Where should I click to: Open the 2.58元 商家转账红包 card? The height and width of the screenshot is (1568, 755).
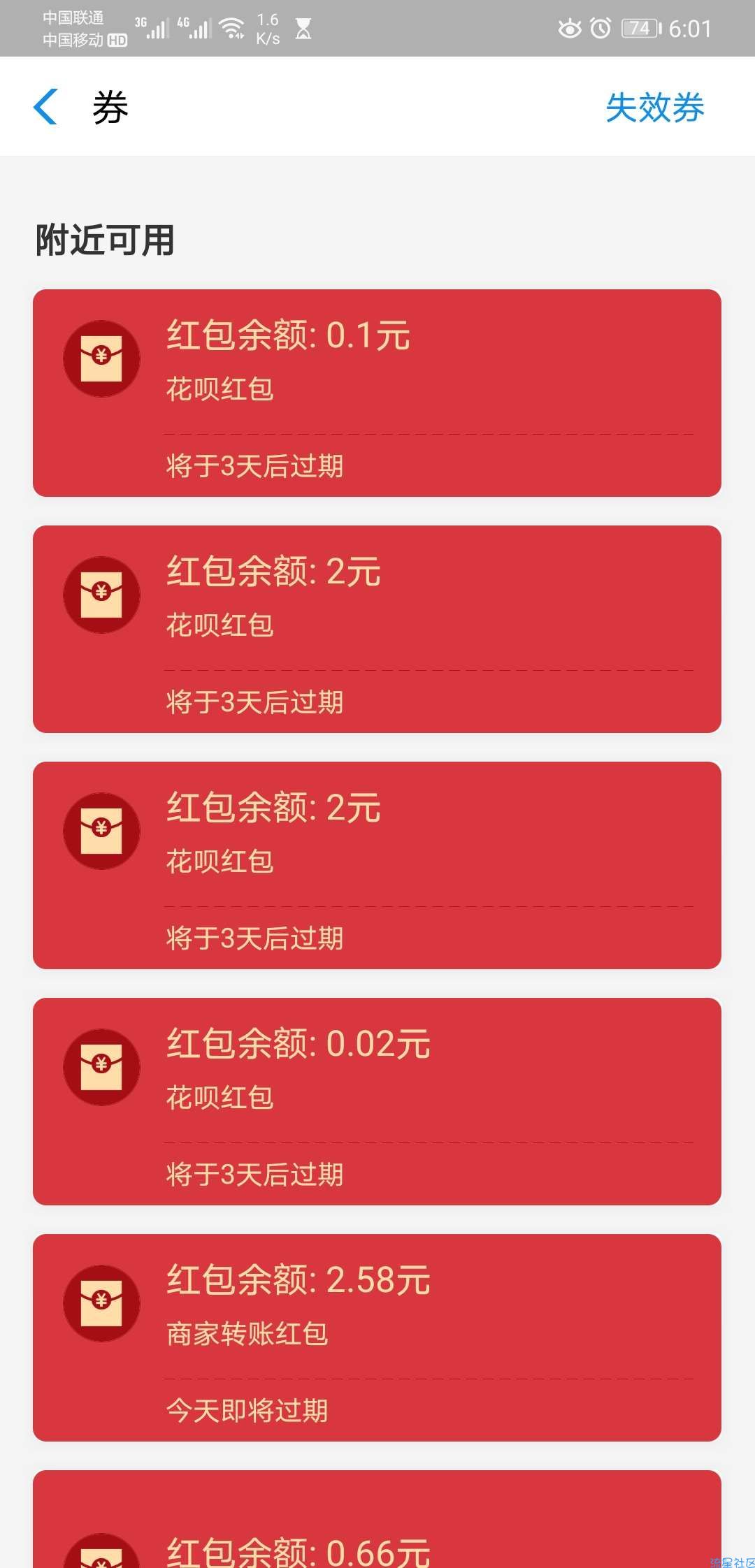(x=377, y=1337)
